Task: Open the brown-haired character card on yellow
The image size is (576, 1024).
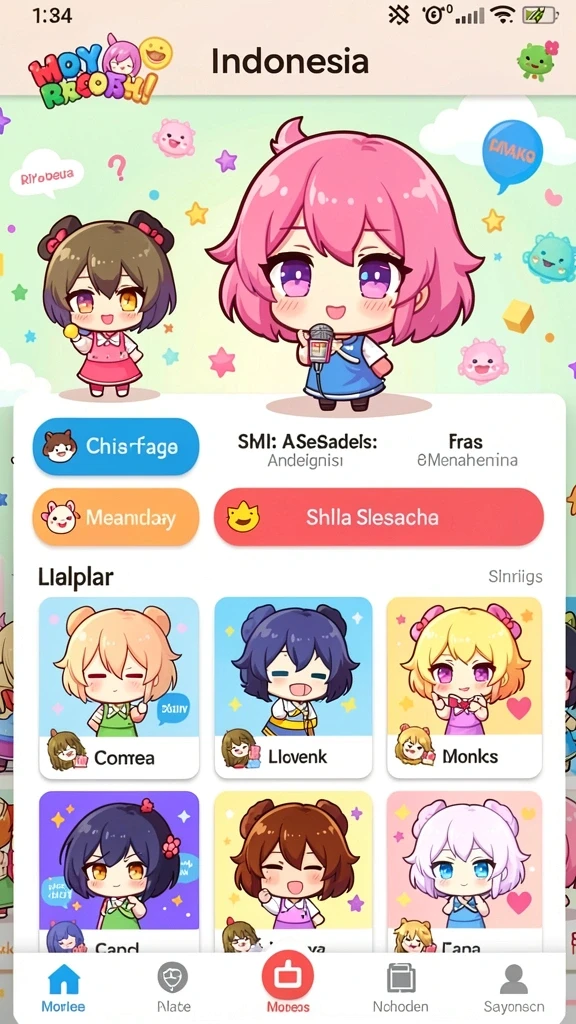Action: tap(293, 872)
